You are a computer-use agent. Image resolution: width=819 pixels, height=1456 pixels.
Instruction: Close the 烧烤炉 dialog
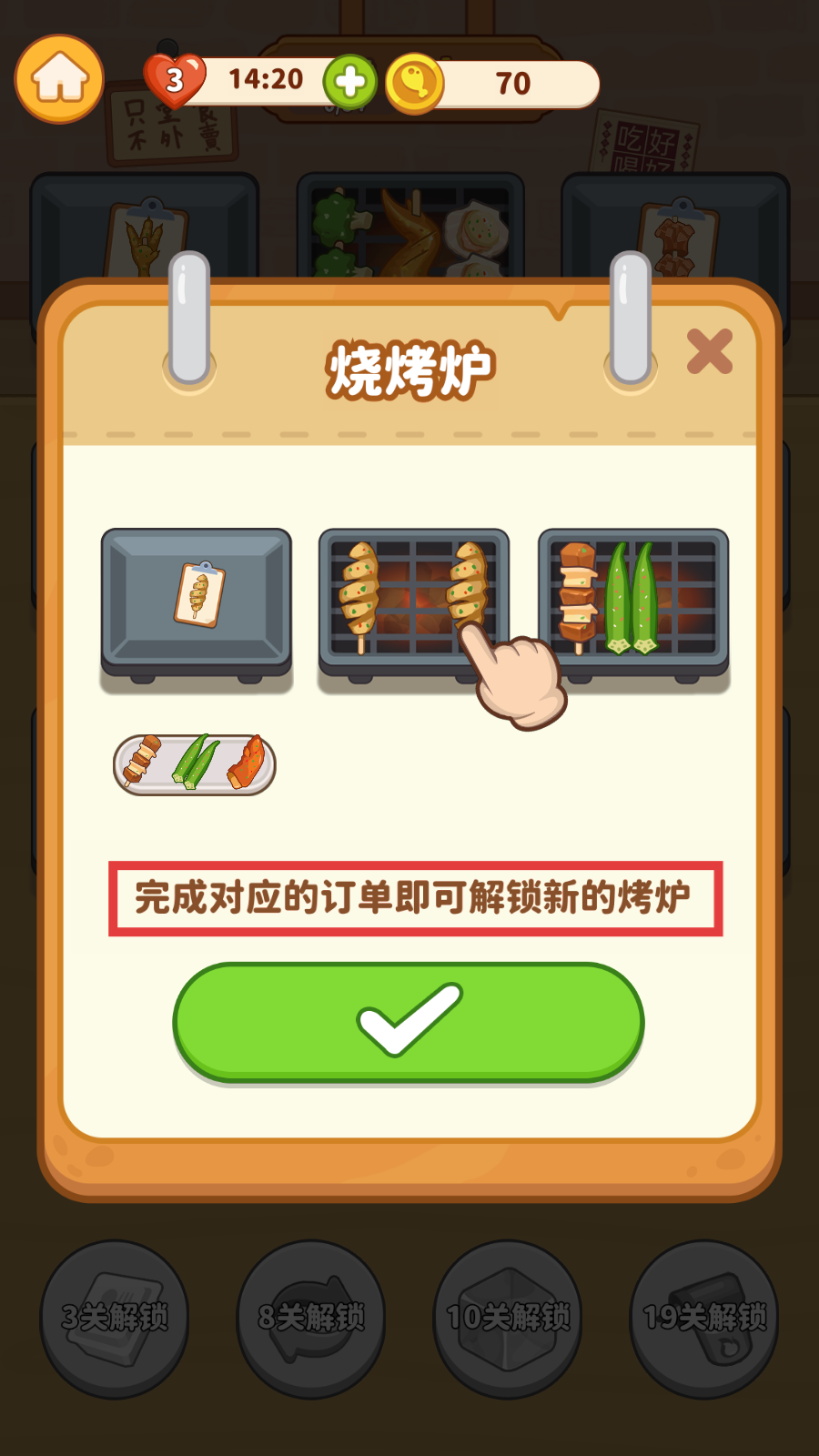[709, 351]
